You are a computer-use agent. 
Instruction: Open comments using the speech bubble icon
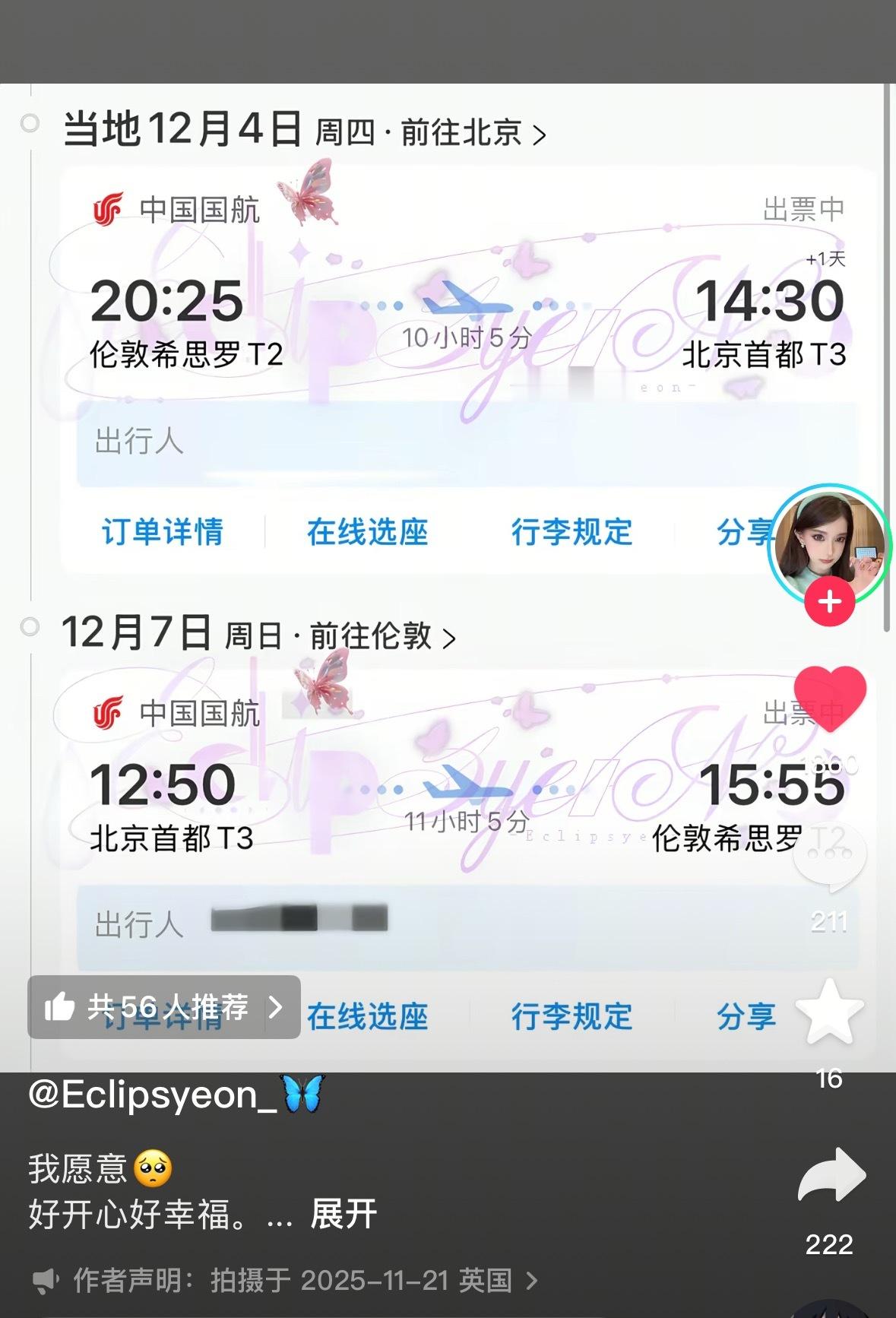coord(831,854)
